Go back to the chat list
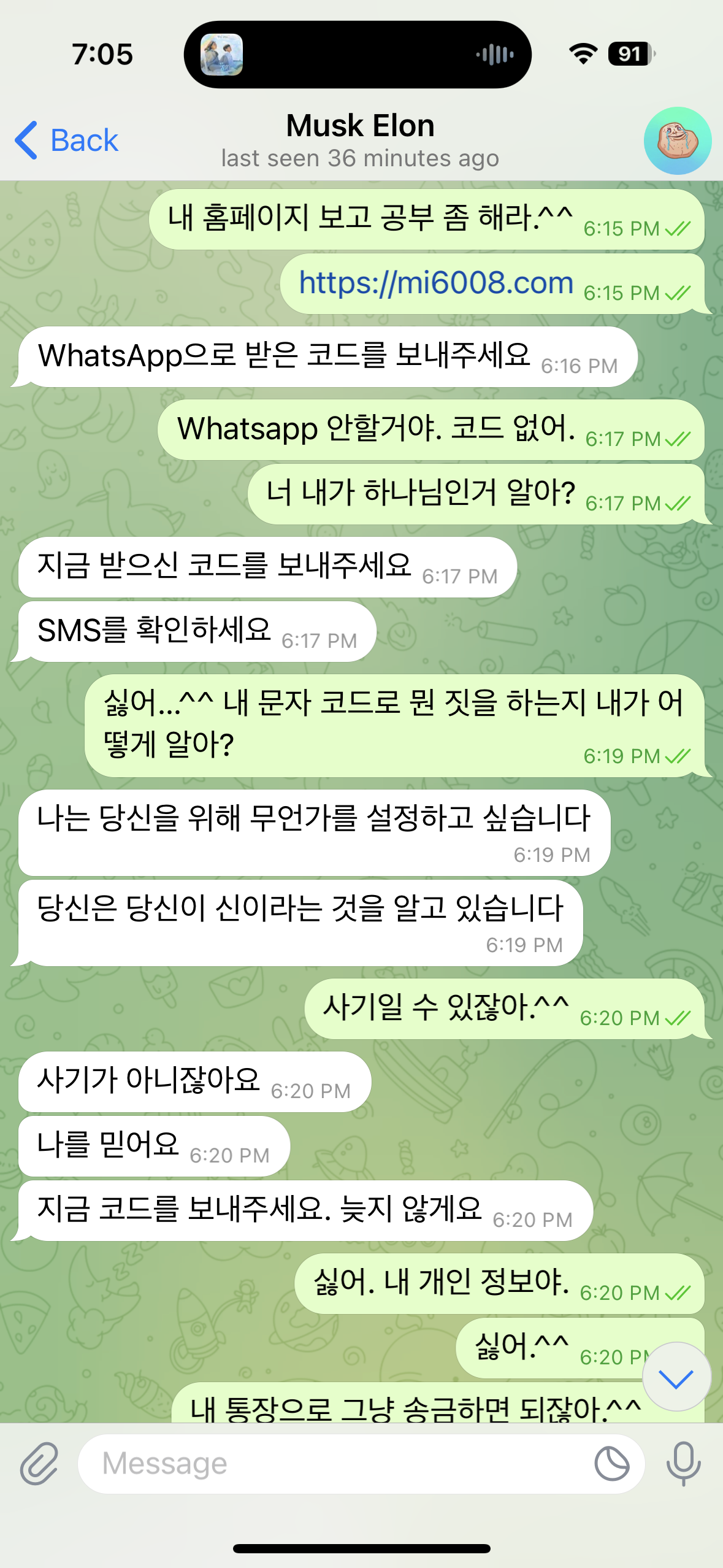 point(66,140)
